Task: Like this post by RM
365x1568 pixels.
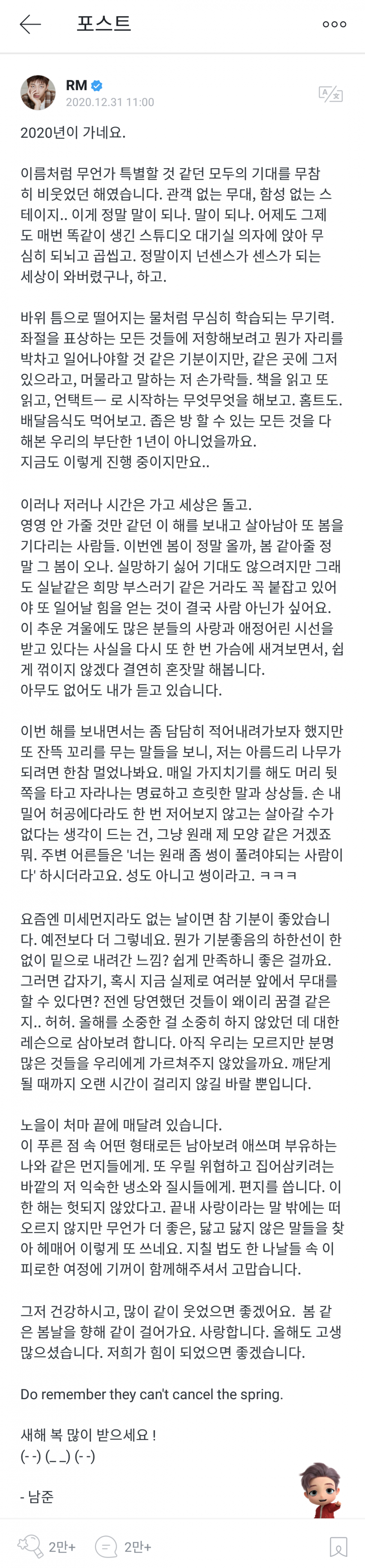Action: 31,1545
